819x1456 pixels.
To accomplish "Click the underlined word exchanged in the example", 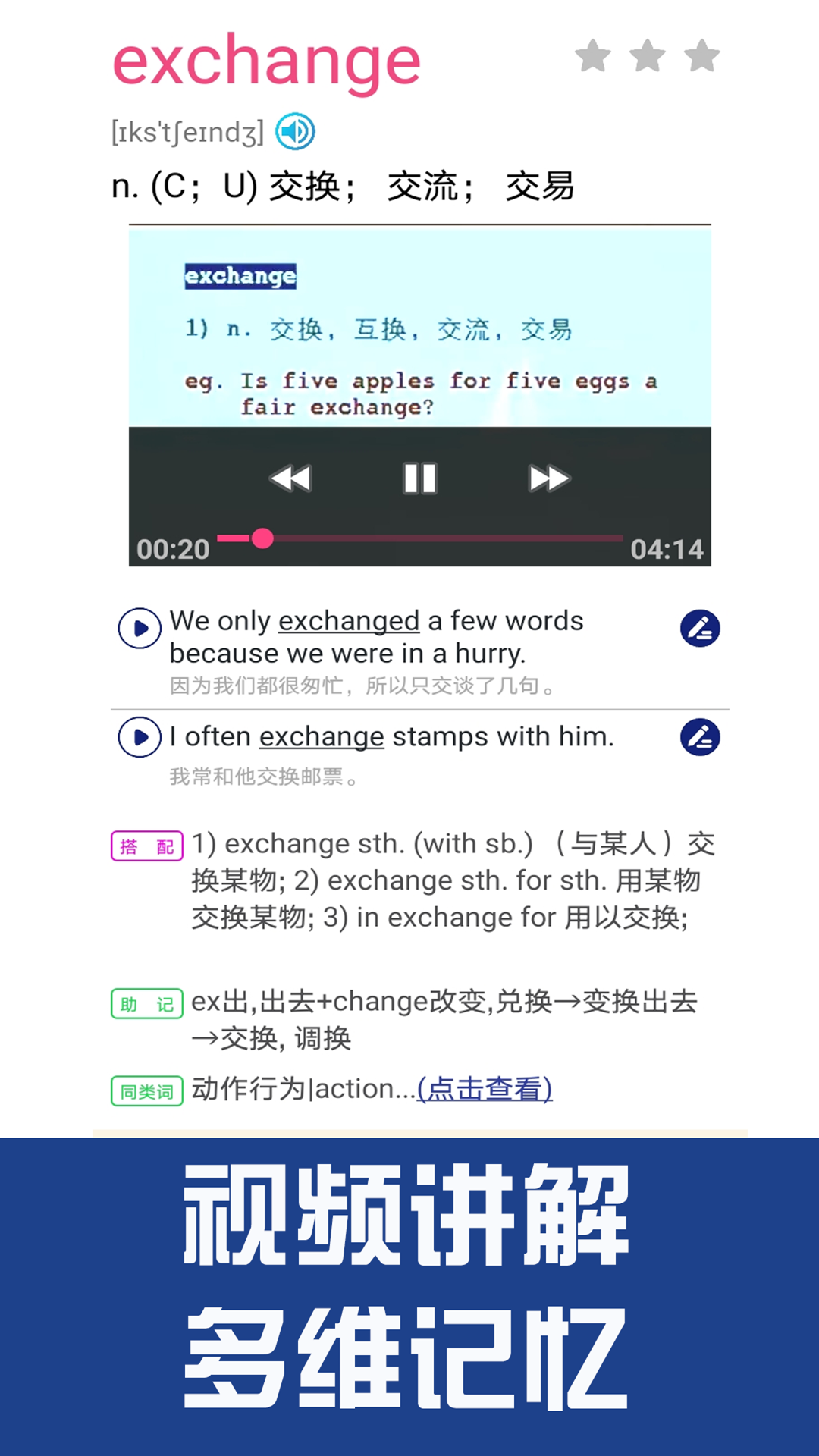I will pyautogui.click(x=349, y=620).
